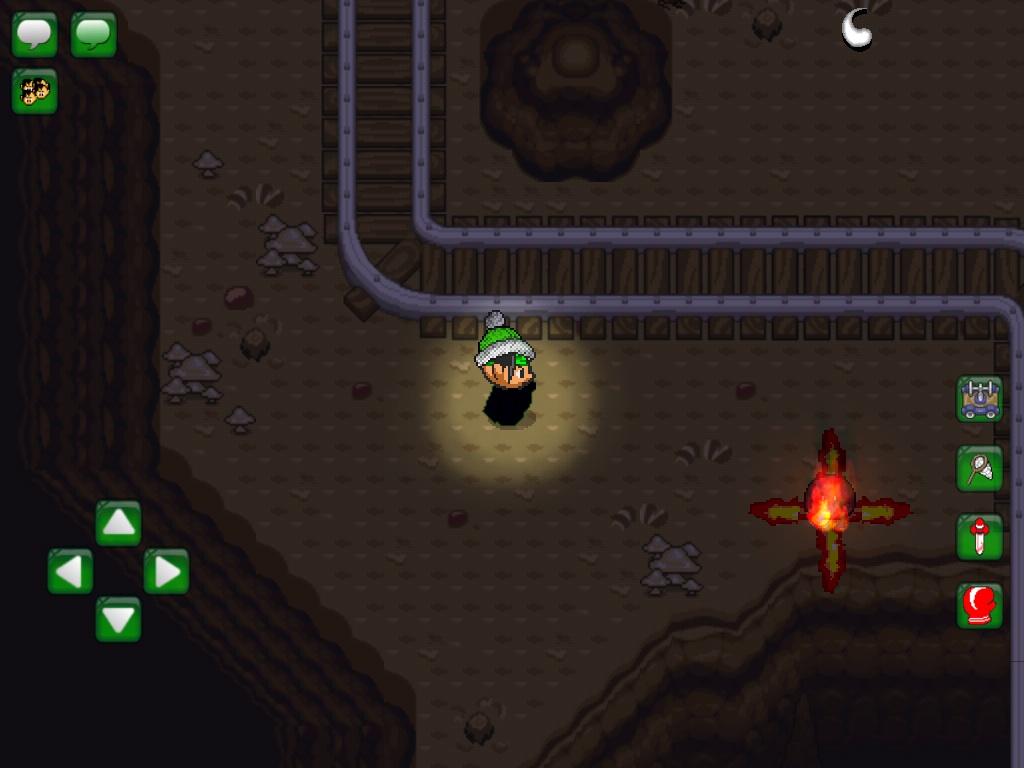
Task: Move the character right with the arrow
Action: point(166,572)
